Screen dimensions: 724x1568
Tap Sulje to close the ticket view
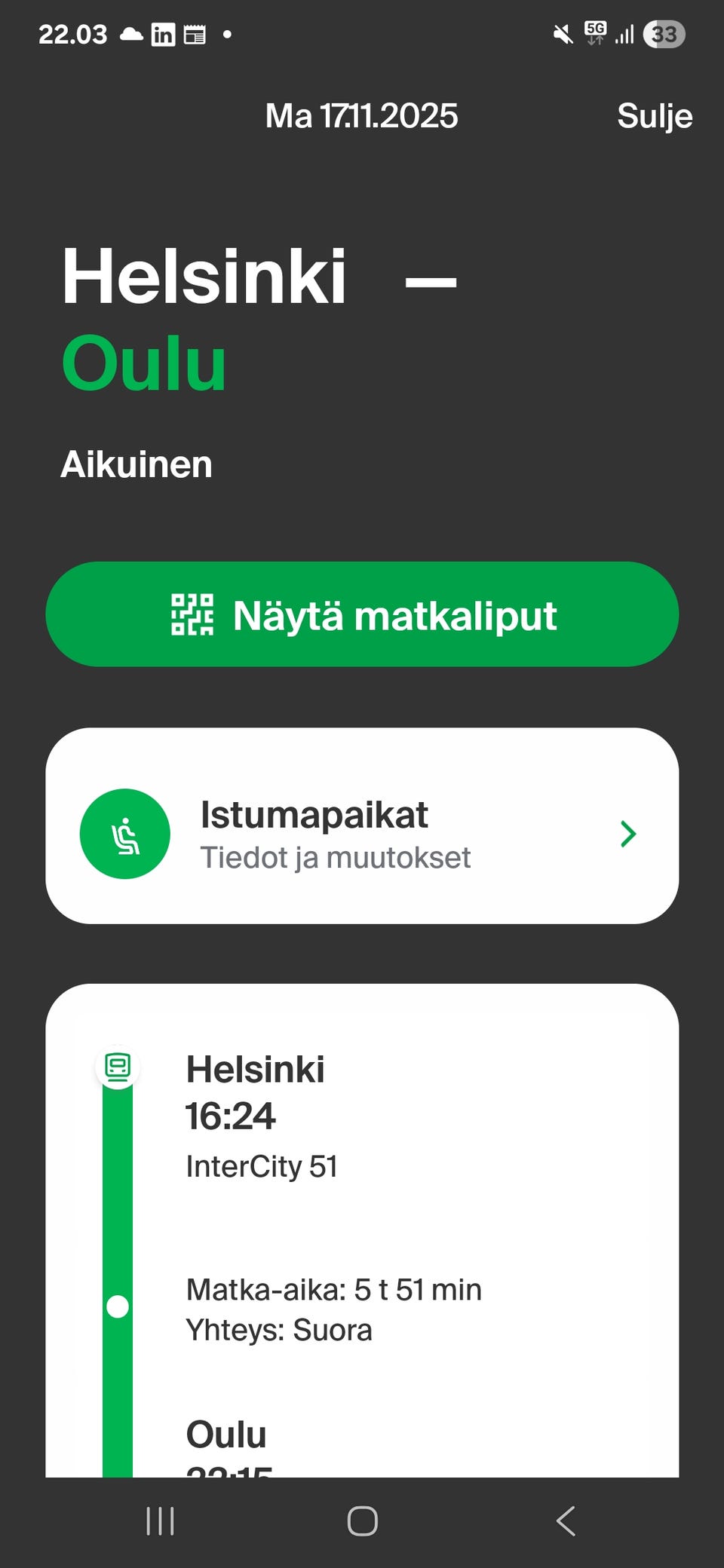[655, 115]
